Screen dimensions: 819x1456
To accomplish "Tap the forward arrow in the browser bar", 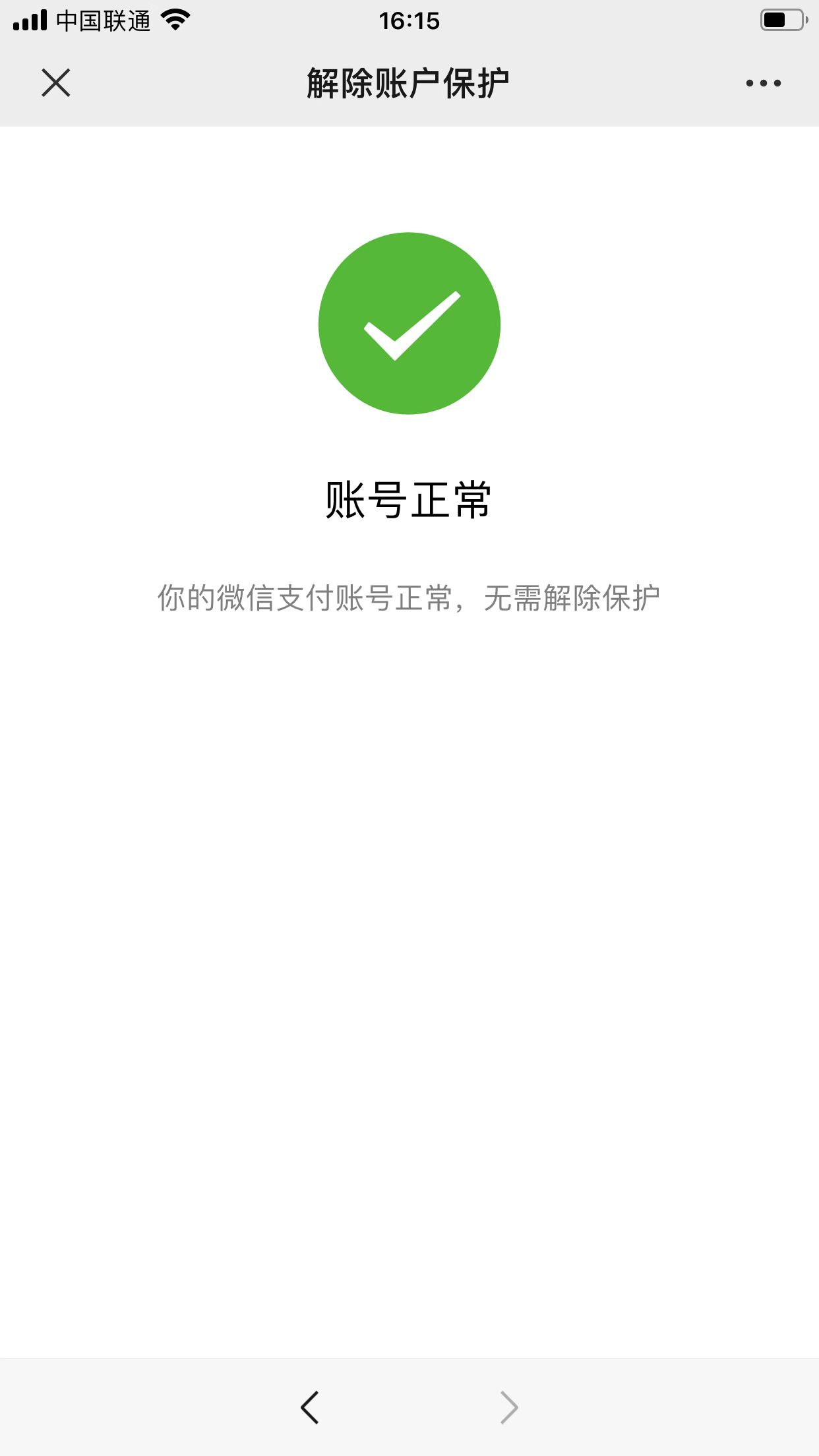I will pos(509,1407).
